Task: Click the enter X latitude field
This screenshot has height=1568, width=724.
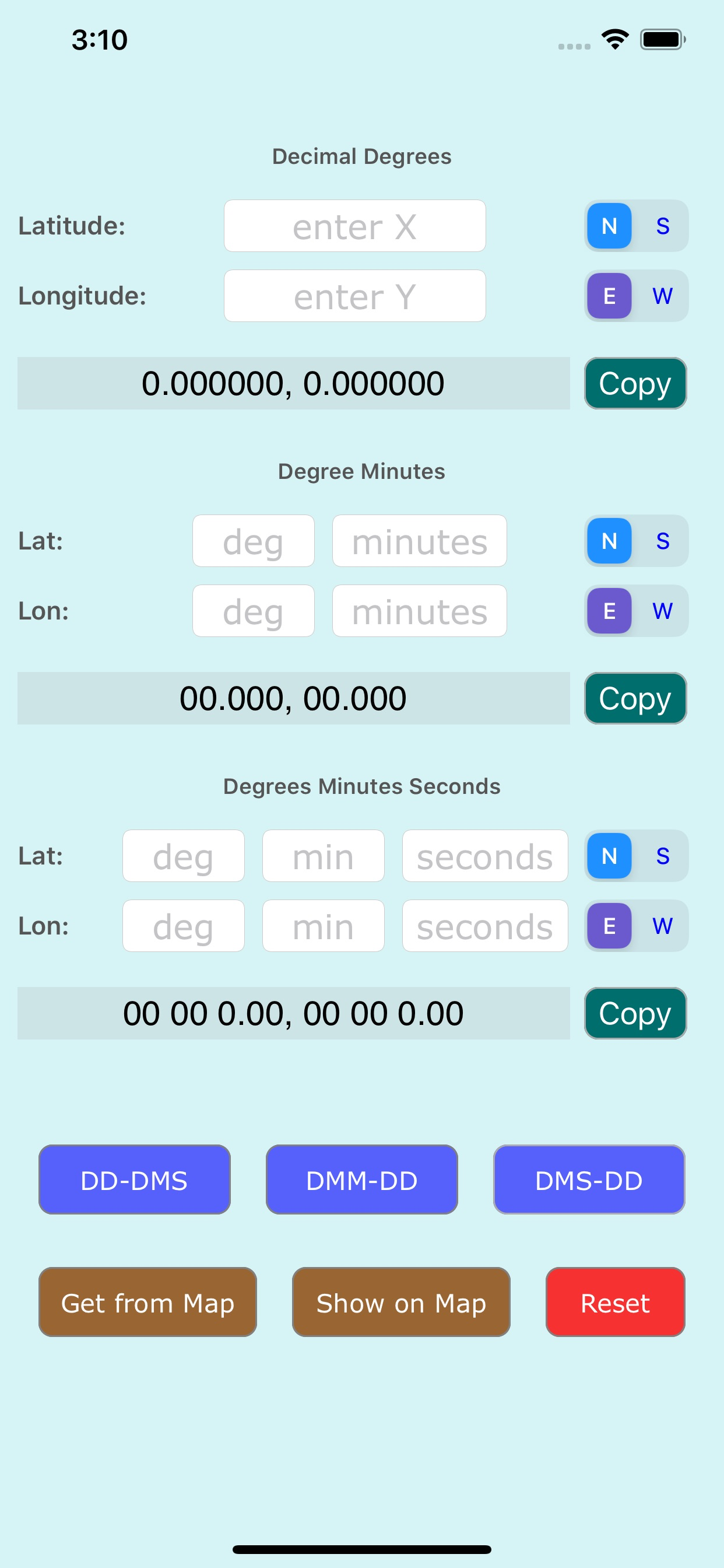Action: pos(354,226)
